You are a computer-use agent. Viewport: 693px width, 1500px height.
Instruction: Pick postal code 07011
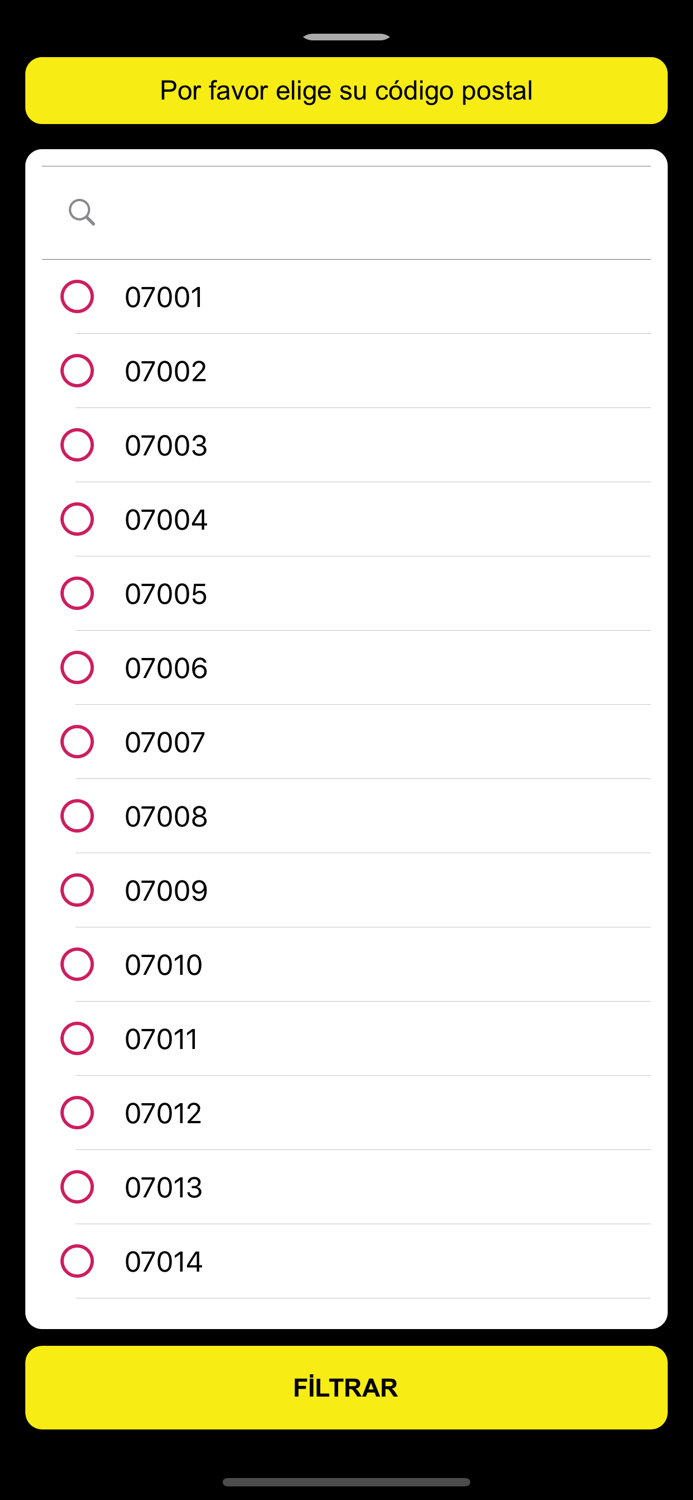pyautogui.click(x=78, y=1038)
